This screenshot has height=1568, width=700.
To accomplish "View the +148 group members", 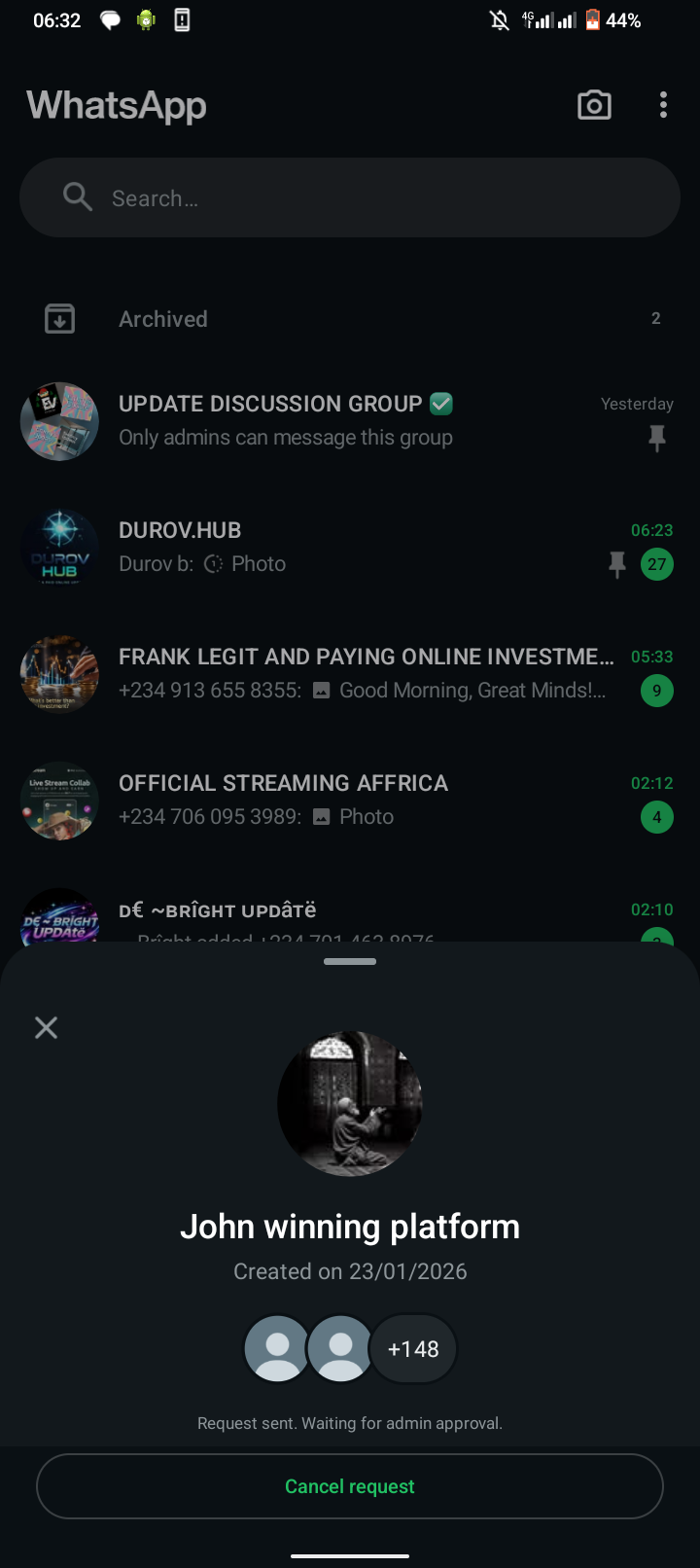I will [413, 1349].
